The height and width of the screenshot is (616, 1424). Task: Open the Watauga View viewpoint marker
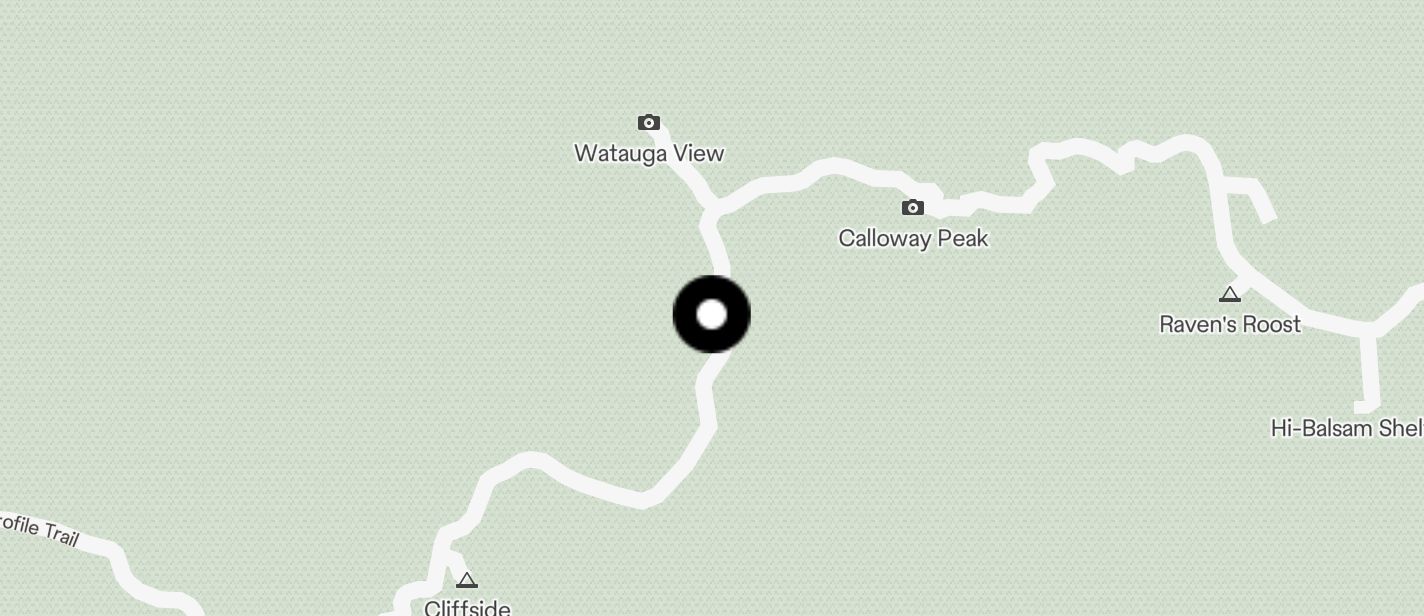649,123
